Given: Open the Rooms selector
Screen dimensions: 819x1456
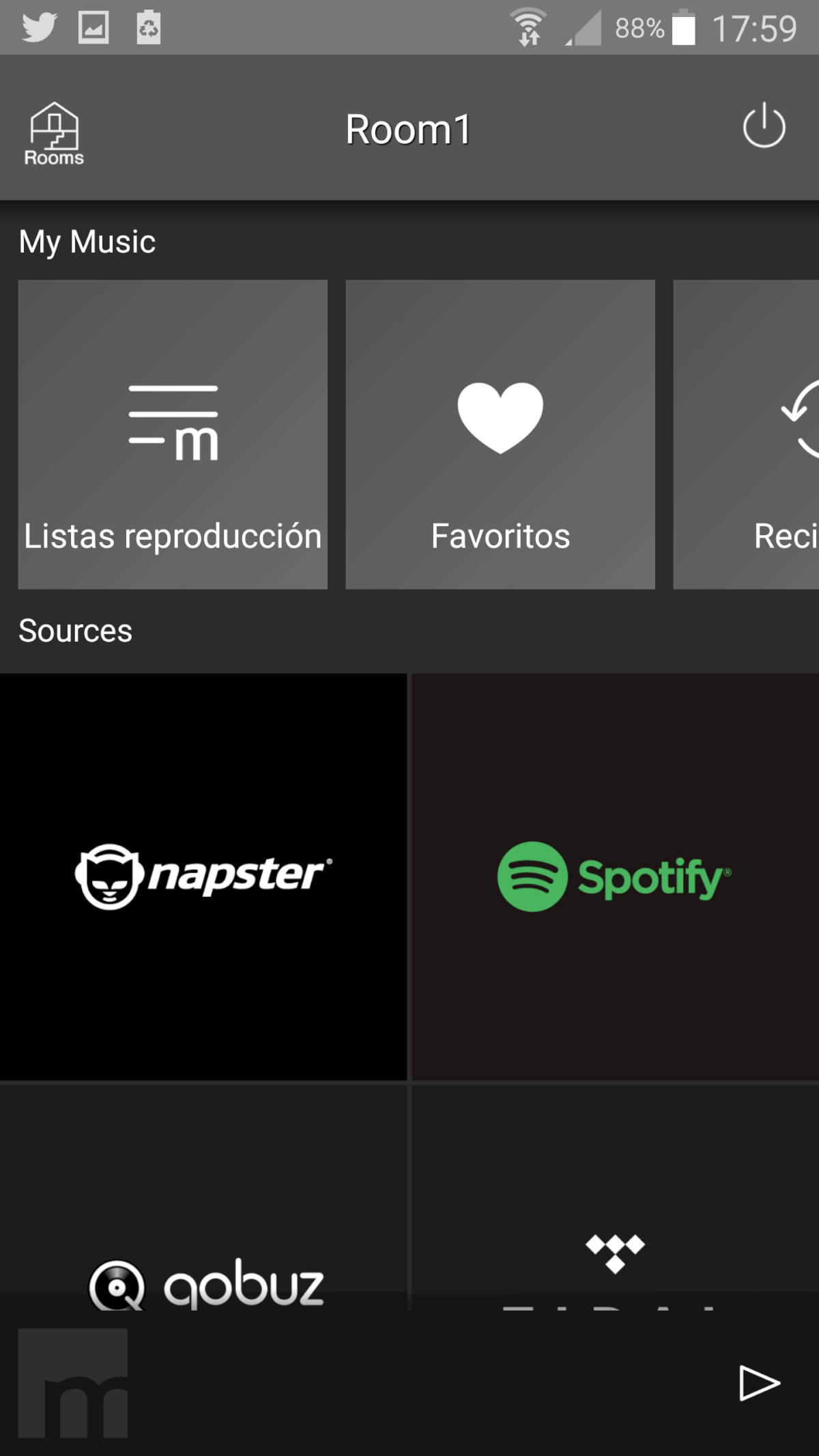Looking at the screenshot, I should 54,133.
